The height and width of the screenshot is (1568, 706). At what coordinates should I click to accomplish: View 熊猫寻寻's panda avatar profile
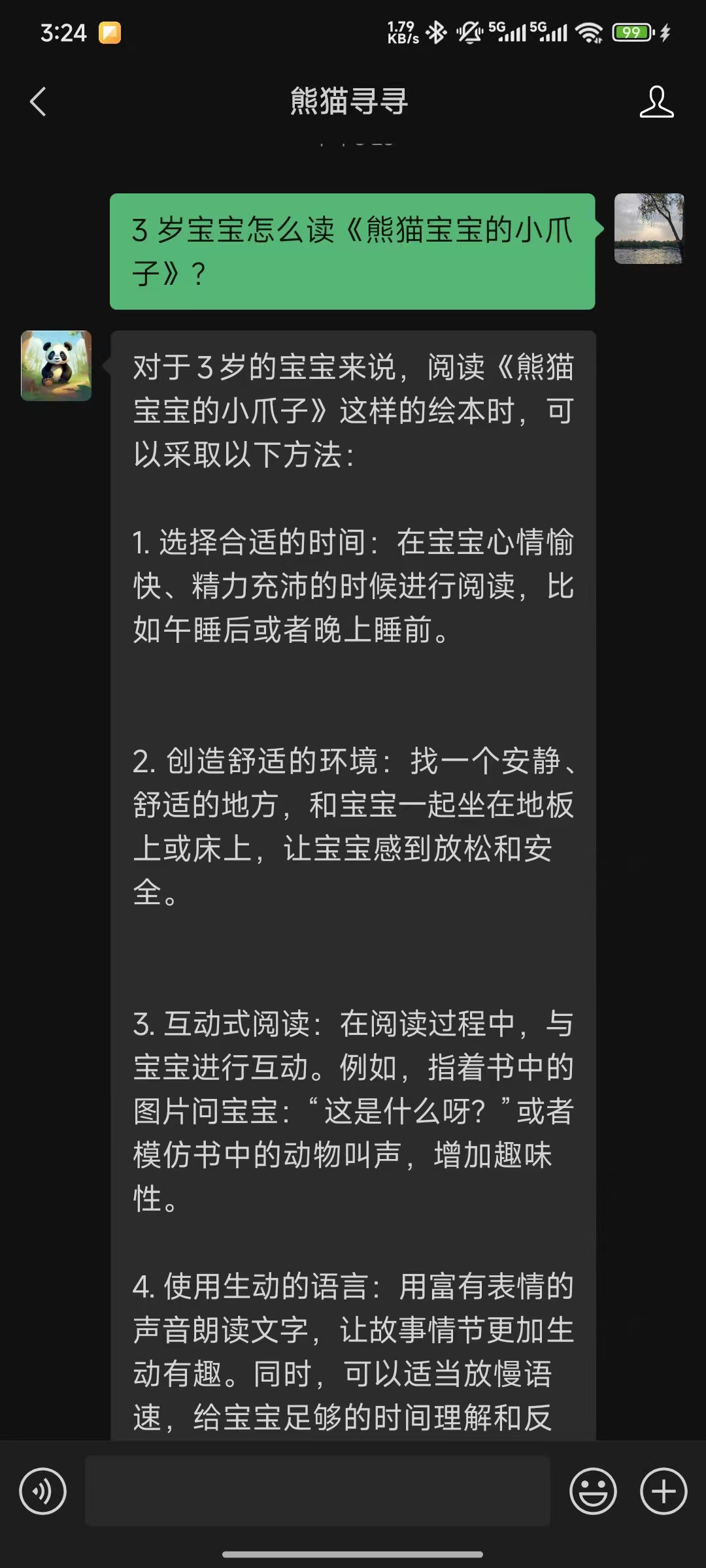pos(56,366)
